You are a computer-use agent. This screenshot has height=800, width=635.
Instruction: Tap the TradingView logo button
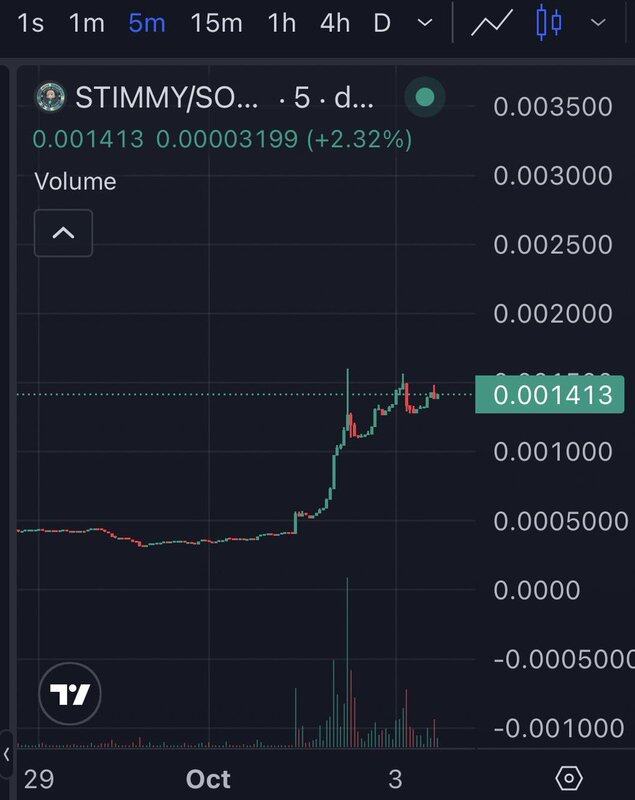(71, 694)
